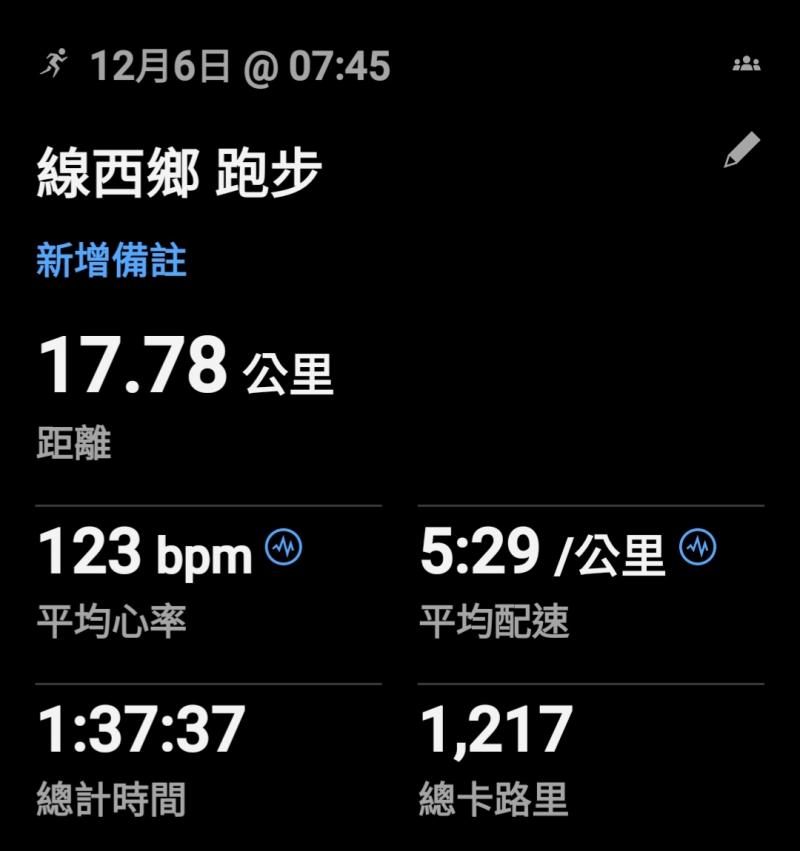This screenshot has width=800, height=851.
Task: Add a note via 新增備註
Action: (x=111, y=261)
